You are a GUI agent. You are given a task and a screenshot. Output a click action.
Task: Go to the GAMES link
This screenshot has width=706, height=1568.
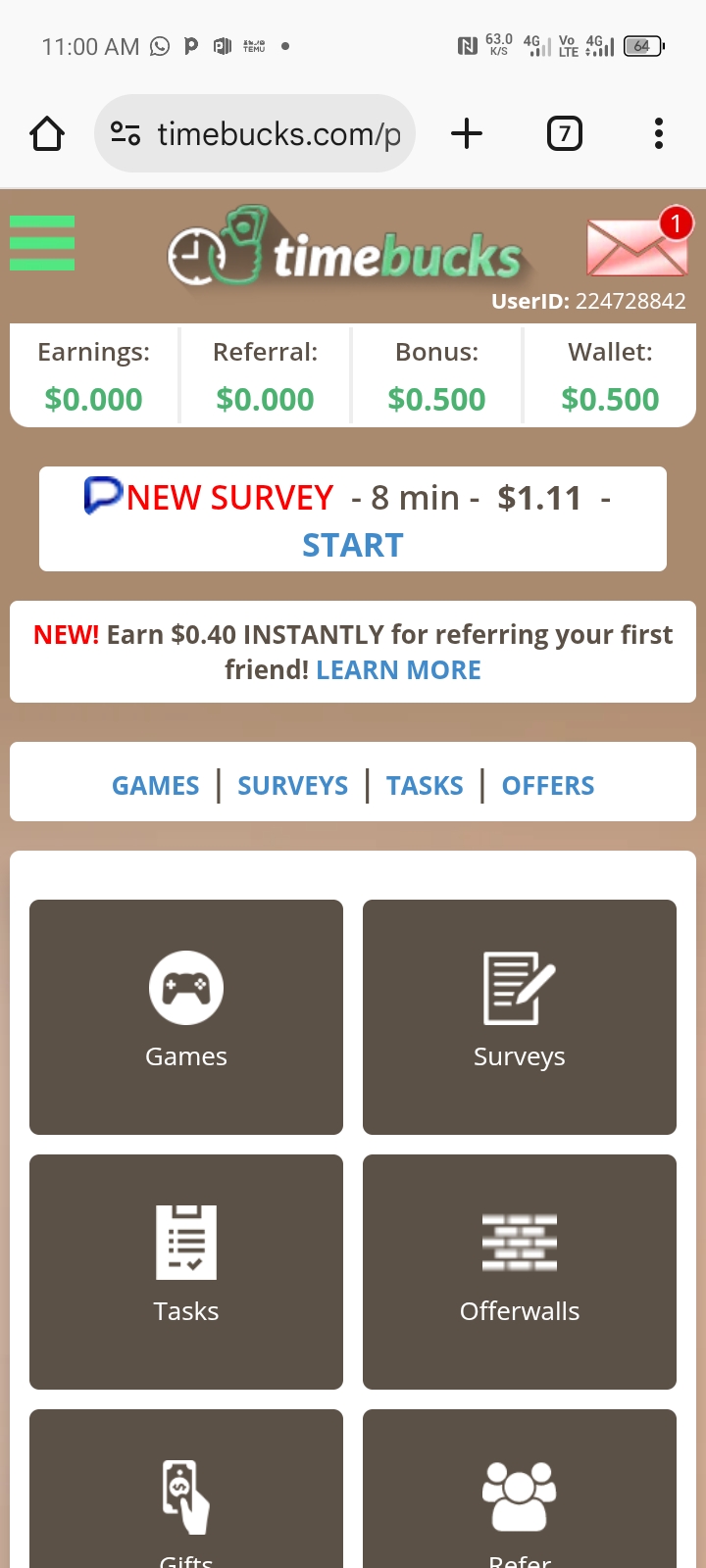tap(155, 786)
